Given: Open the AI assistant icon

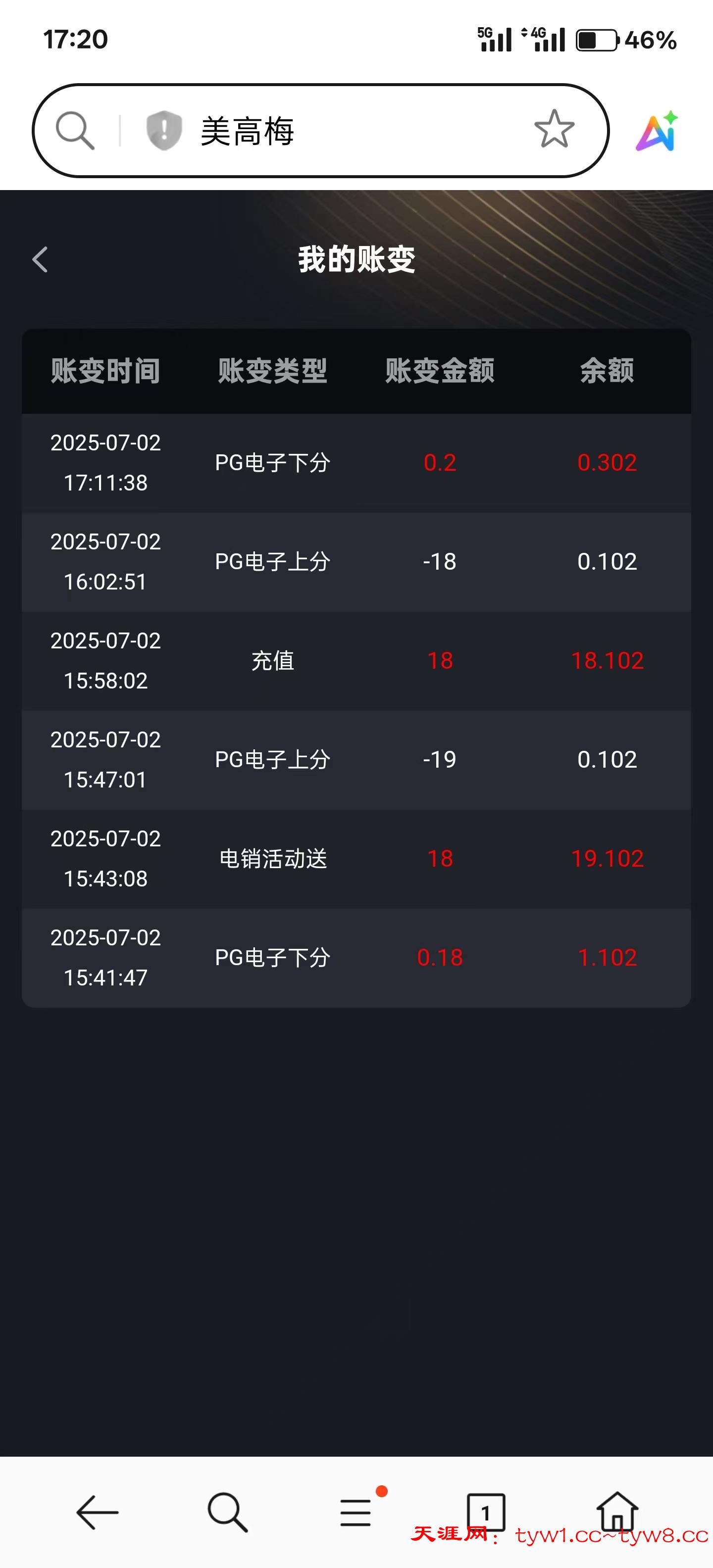Looking at the screenshot, I should pyautogui.click(x=657, y=131).
